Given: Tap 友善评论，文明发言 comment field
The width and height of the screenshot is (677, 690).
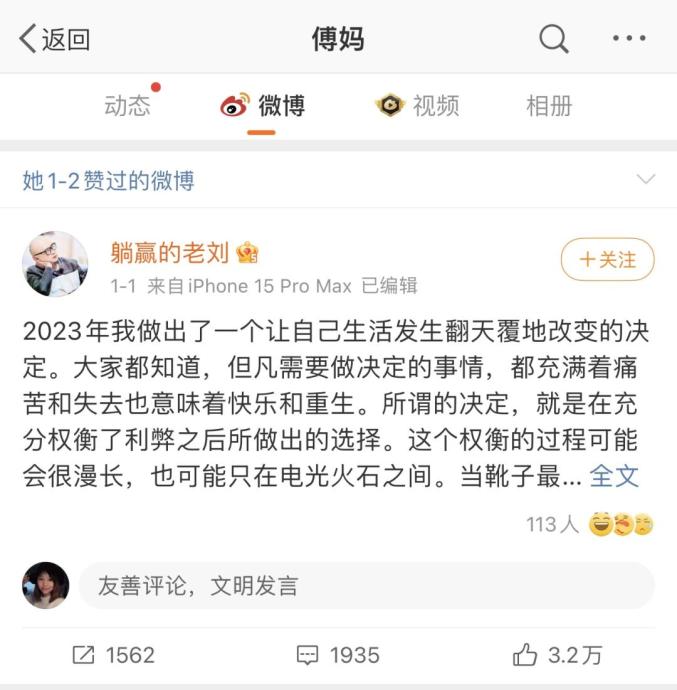Looking at the screenshot, I should point(365,586).
